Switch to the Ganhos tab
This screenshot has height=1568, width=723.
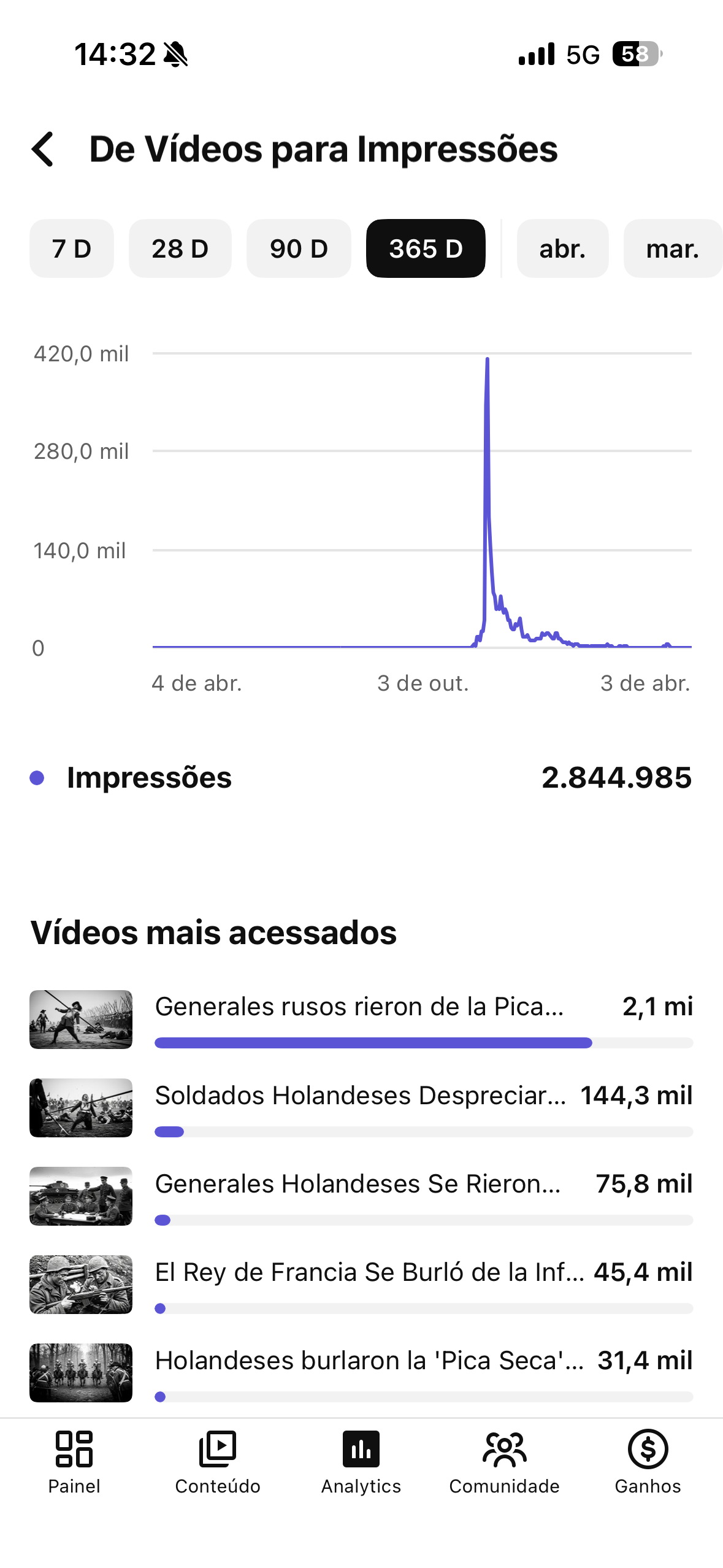coord(648,1461)
